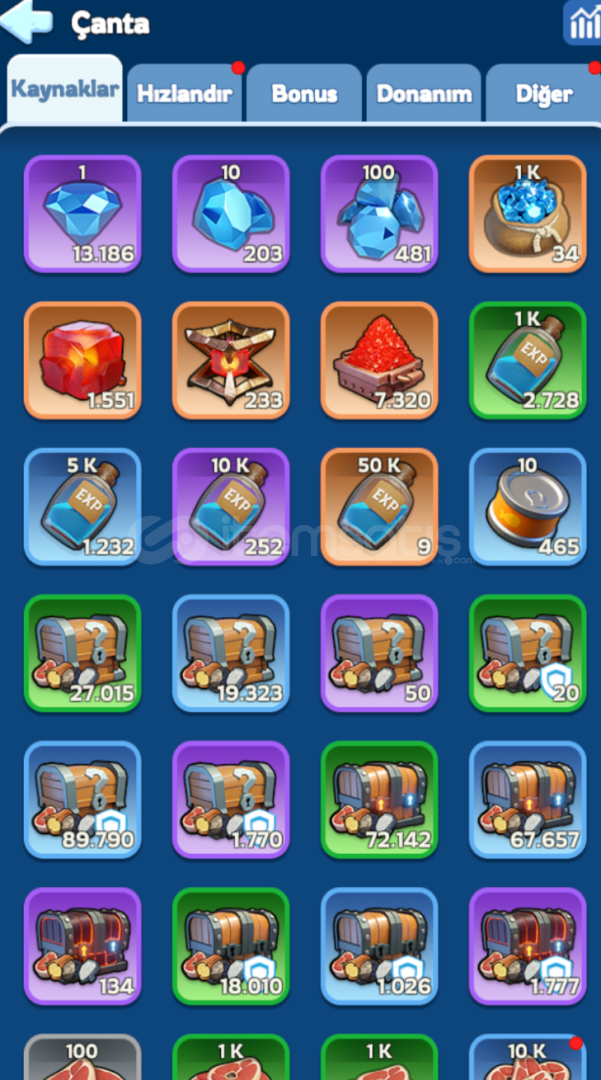Select the 10 K EXP bottle with 252
Image resolution: width=601 pixels, height=1080 pixels.
click(x=230, y=507)
